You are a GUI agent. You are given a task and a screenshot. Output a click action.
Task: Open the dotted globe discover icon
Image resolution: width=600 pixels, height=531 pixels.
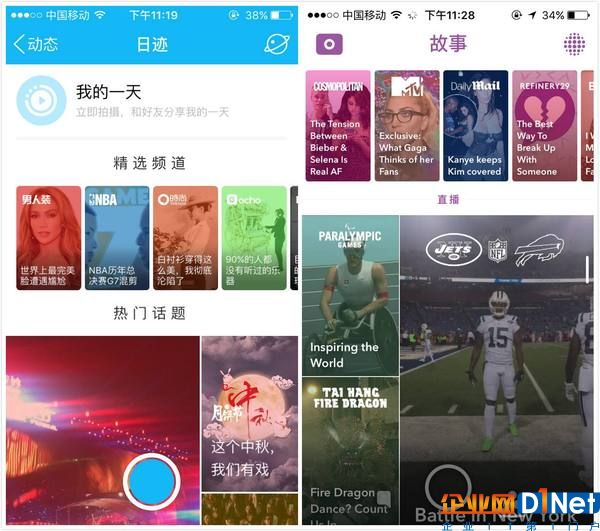click(574, 44)
